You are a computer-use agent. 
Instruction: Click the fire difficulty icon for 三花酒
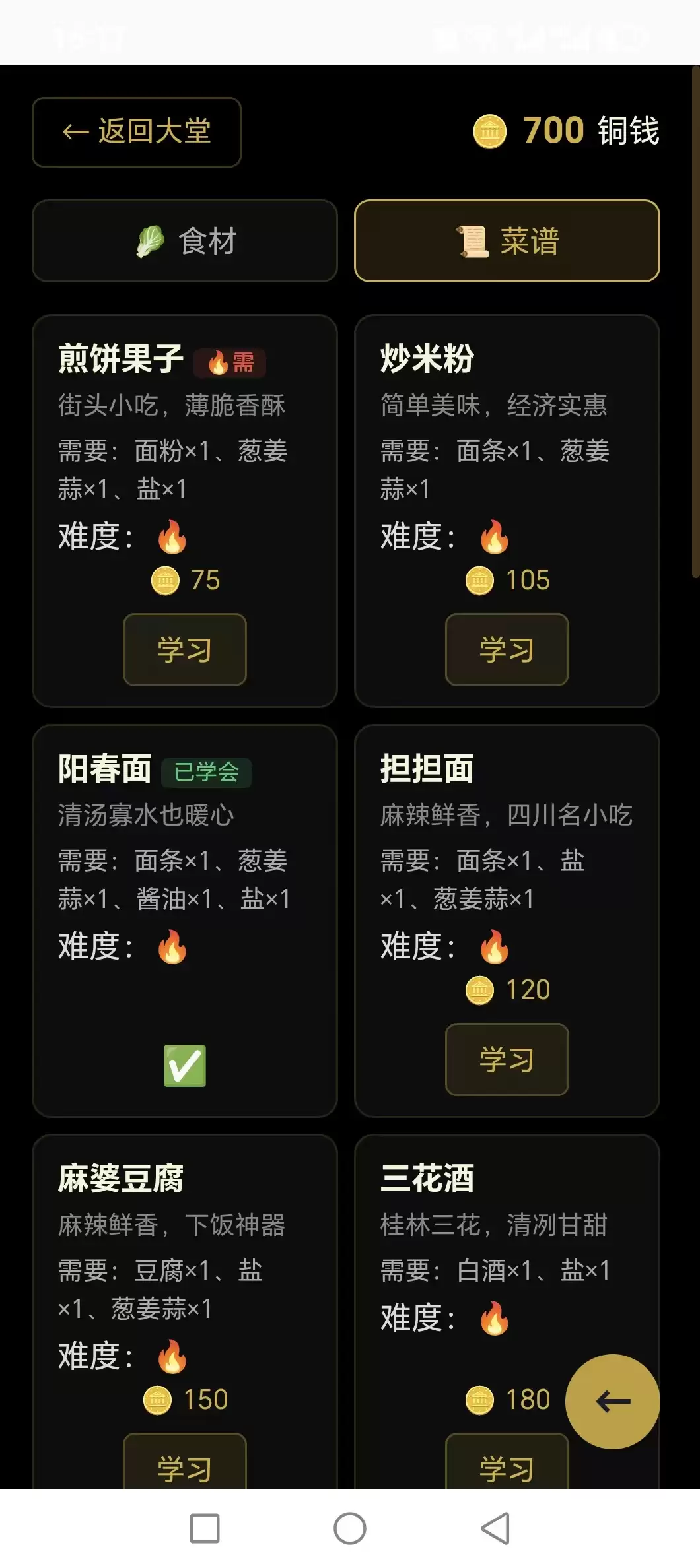pyautogui.click(x=493, y=1319)
